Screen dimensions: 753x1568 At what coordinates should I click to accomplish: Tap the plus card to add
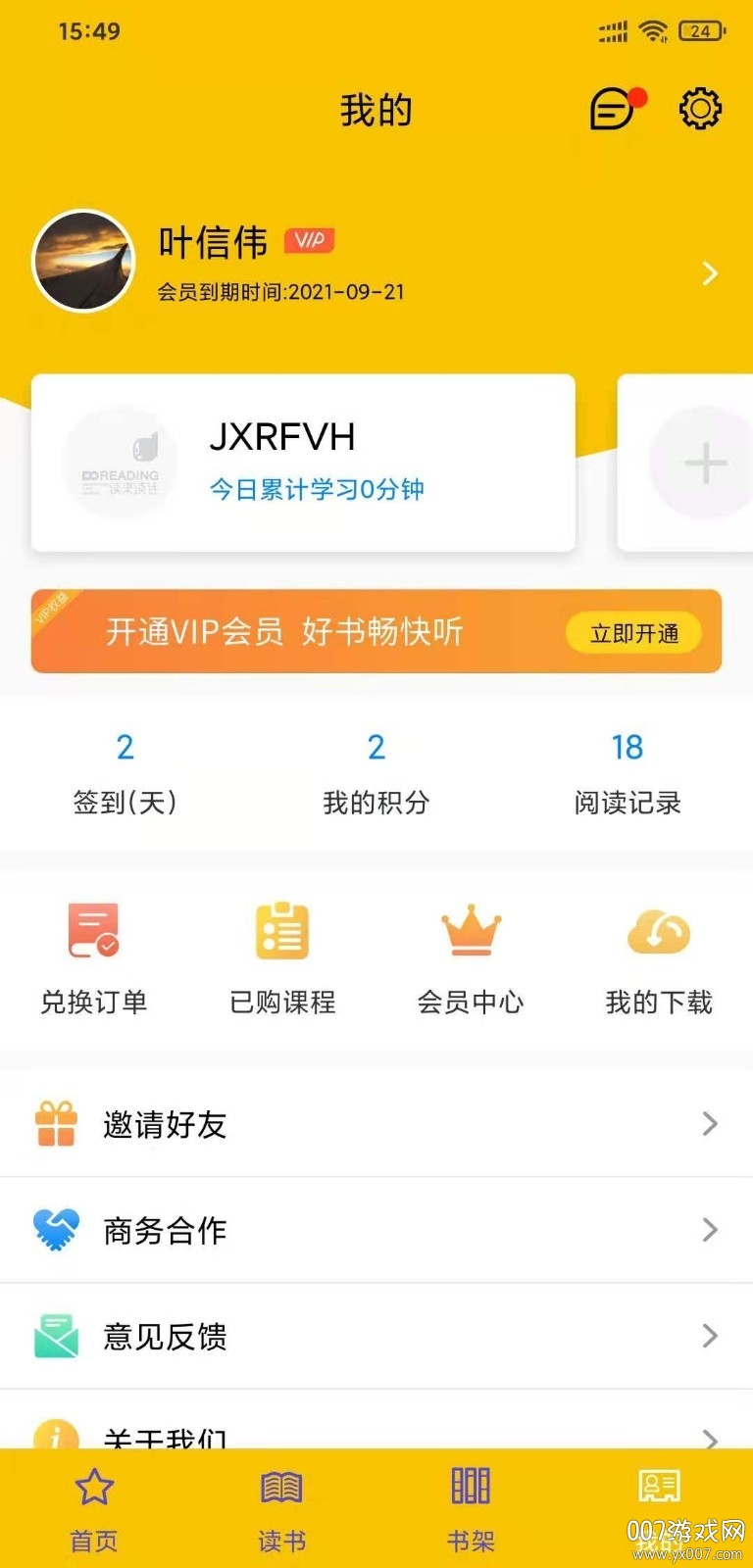pyautogui.click(x=704, y=463)
